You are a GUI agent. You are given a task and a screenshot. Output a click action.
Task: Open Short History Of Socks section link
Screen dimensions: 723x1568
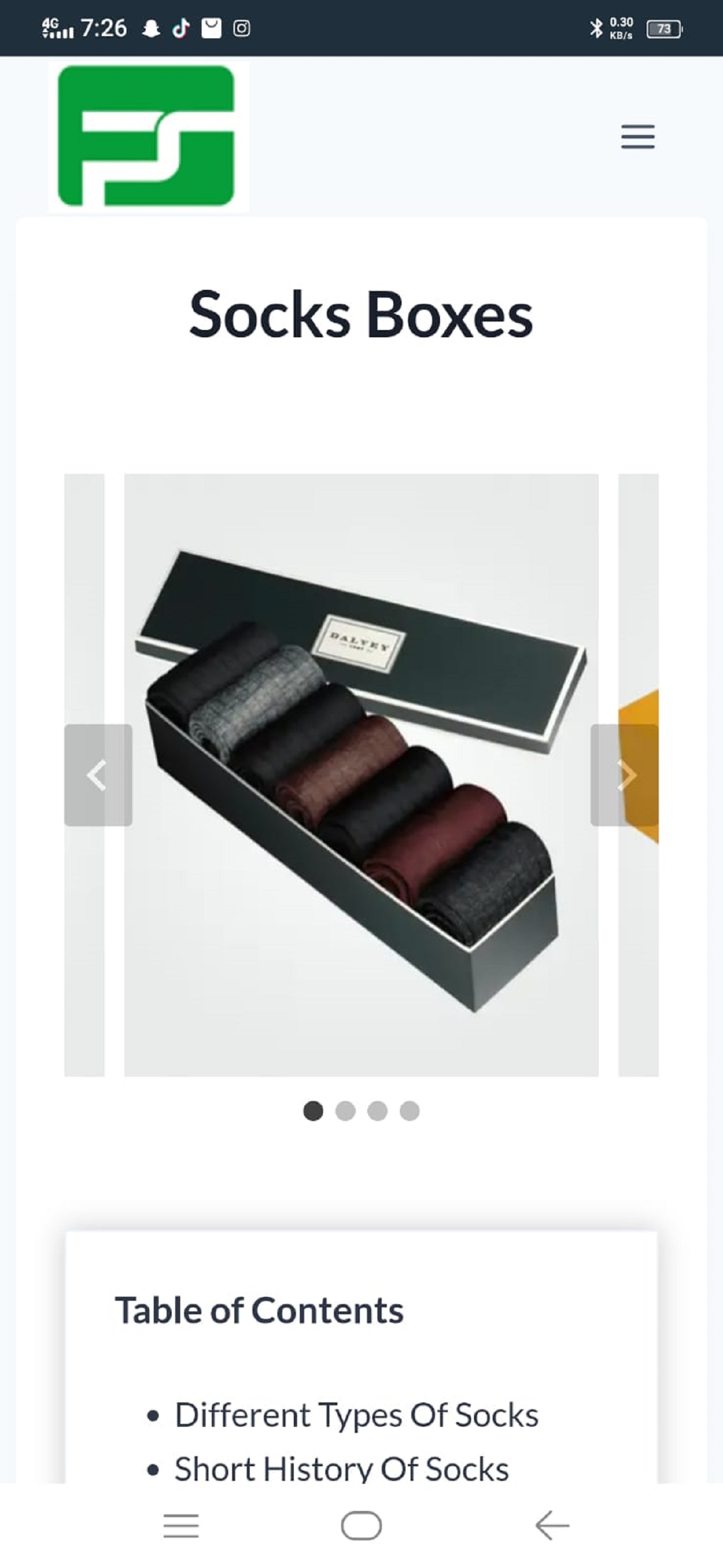(341, 1469)
